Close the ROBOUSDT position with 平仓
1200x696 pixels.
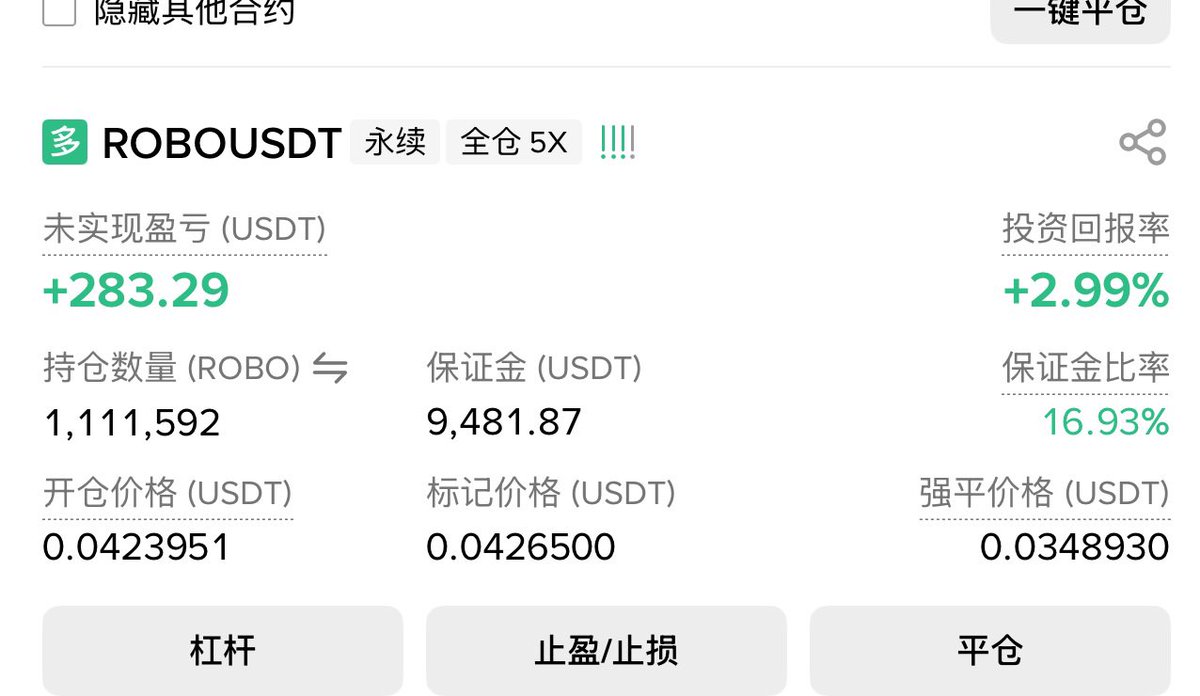click(x=989, y=650)
